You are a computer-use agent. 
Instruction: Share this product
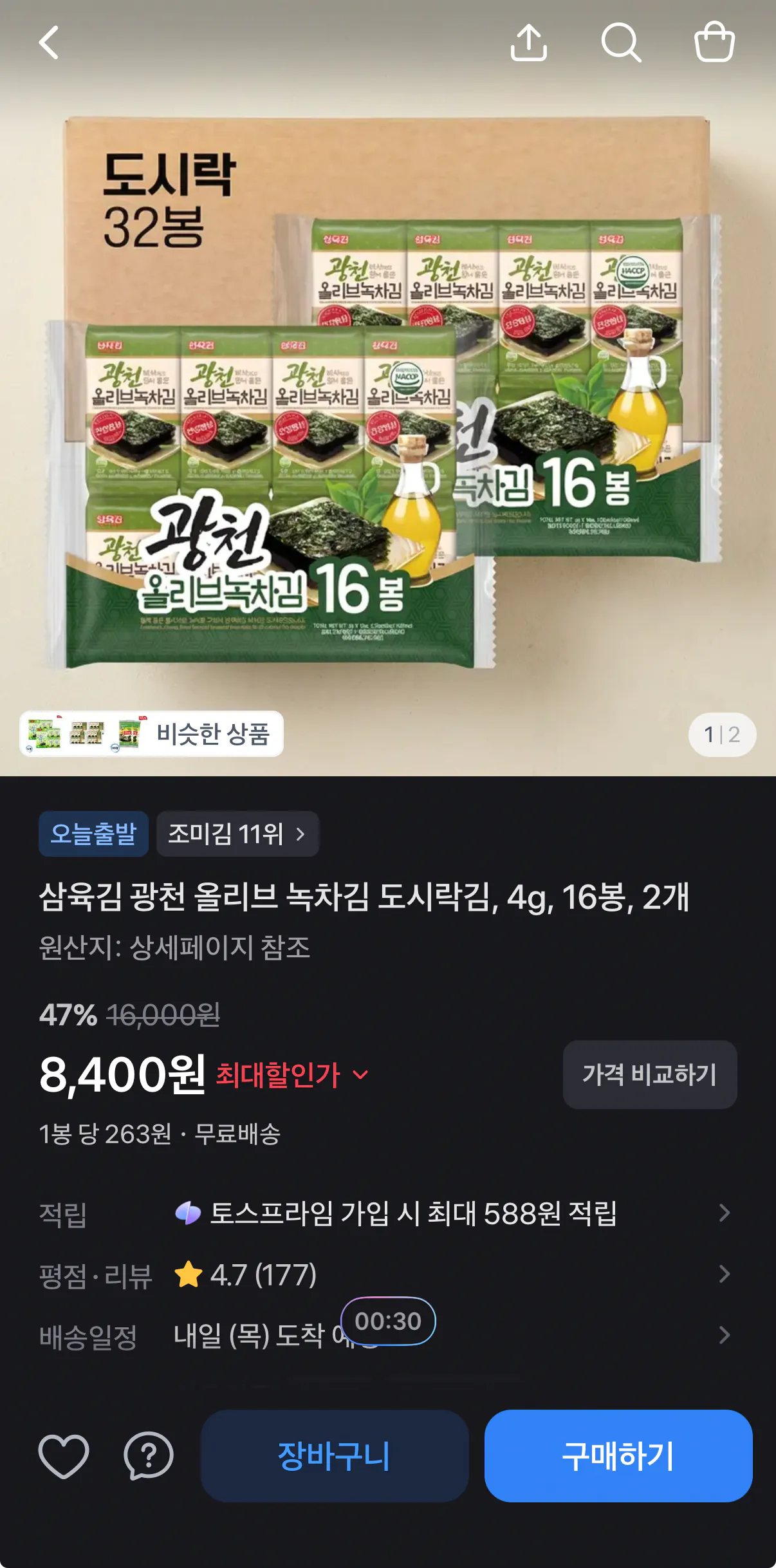click(529, 42)
